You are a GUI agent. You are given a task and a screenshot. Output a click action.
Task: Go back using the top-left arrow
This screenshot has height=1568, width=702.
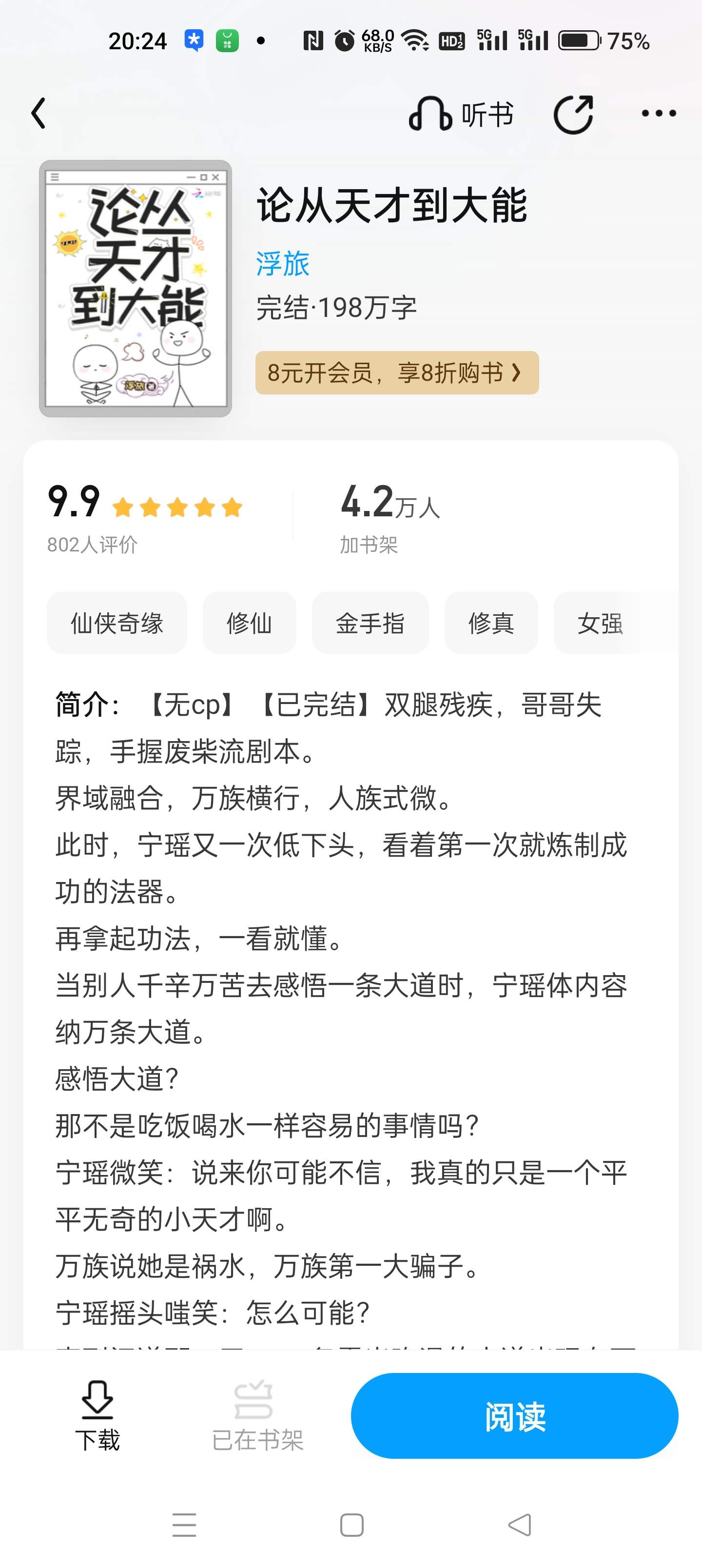(x=39, y=113)
